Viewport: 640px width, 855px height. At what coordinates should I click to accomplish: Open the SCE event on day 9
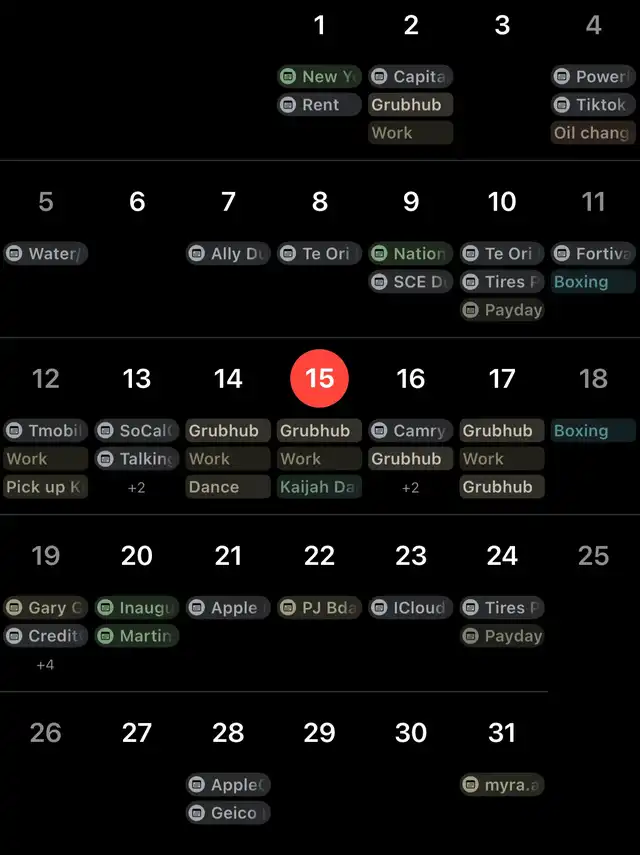410,282
